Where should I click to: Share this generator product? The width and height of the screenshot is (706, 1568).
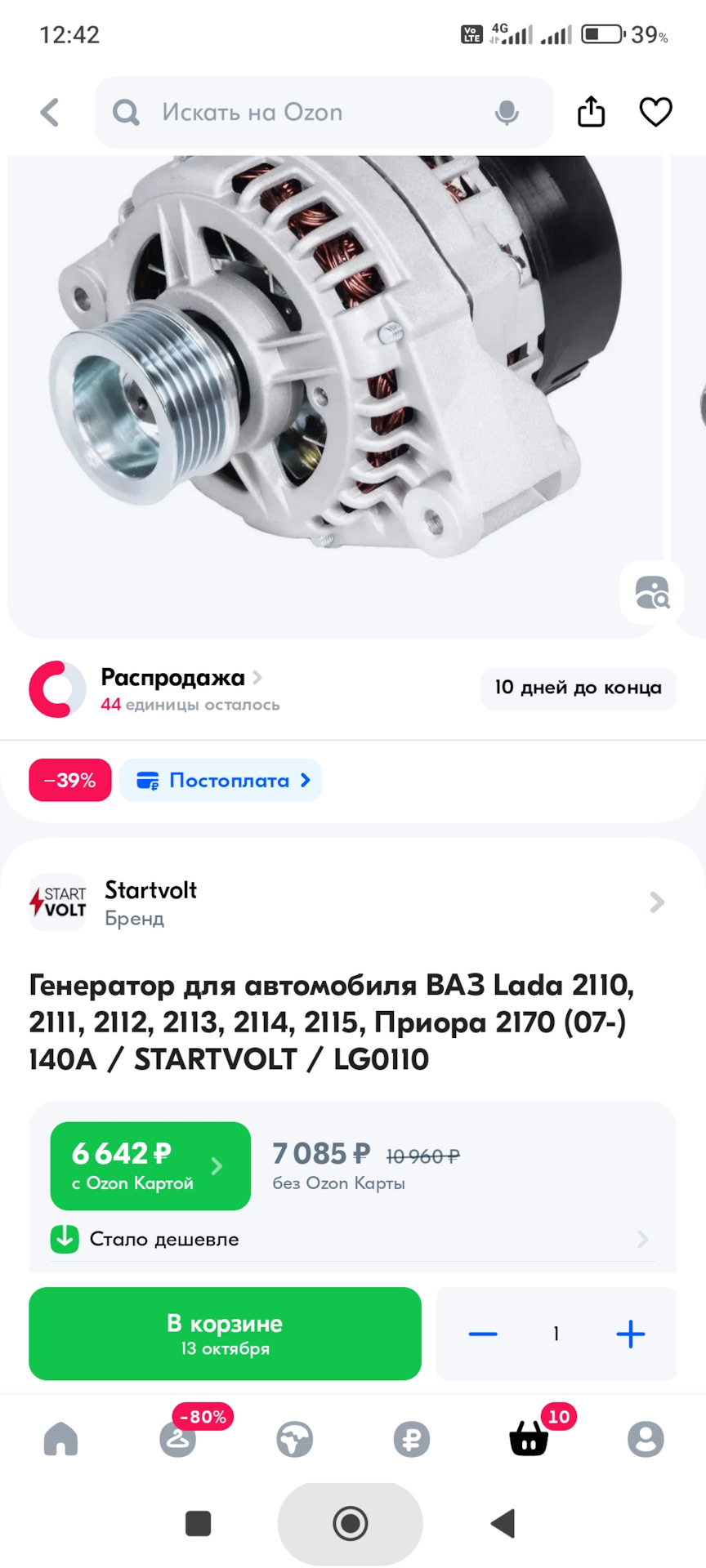pyautogui.click(x=591, y=113)
